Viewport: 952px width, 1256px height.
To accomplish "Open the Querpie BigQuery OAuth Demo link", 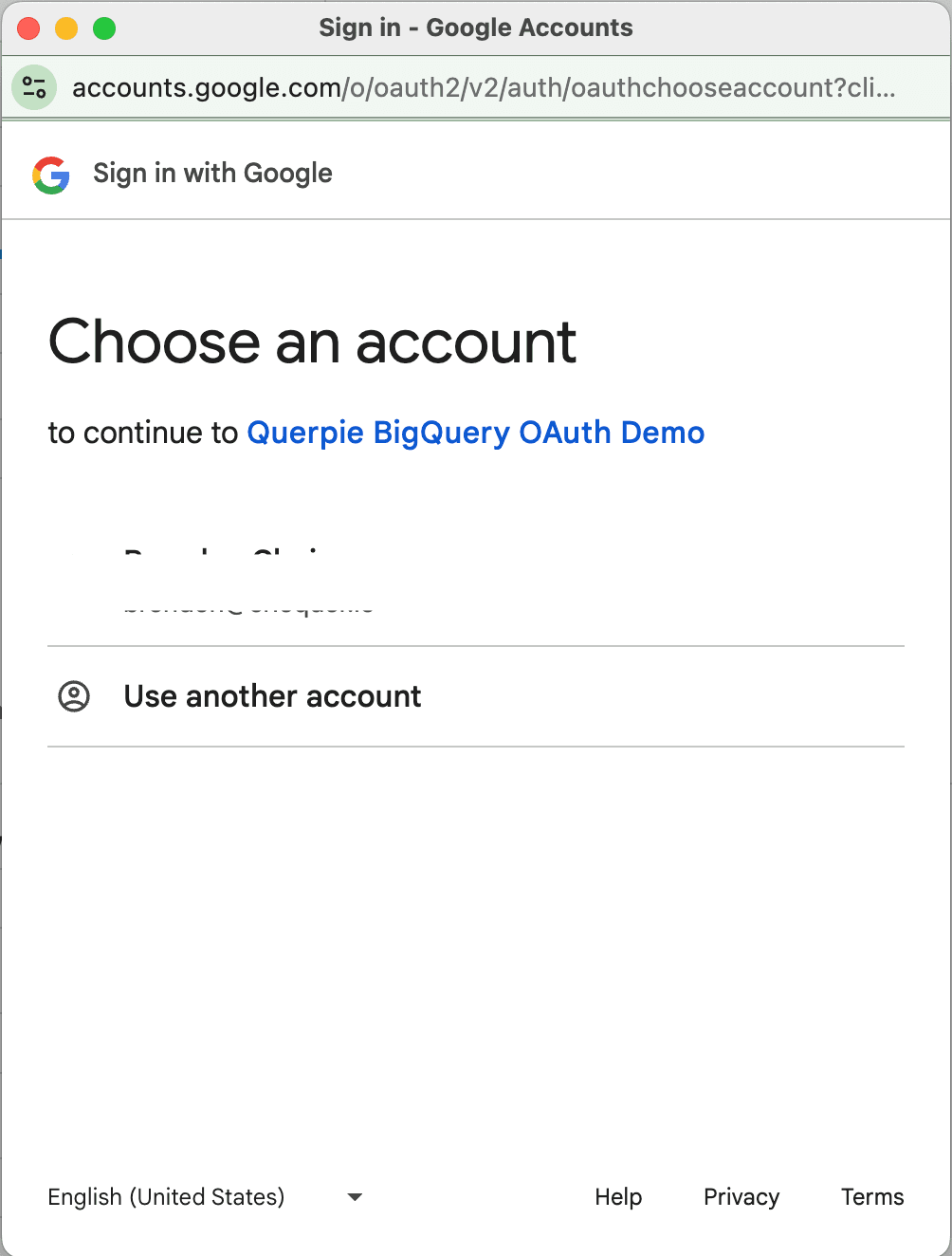I will (475, 433).
